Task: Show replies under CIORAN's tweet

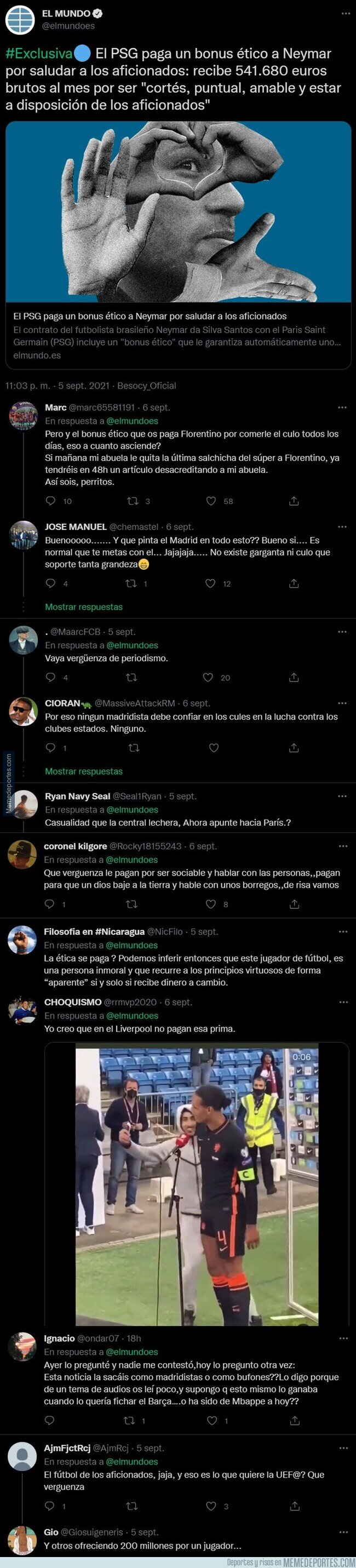Action: pos(84,771)
